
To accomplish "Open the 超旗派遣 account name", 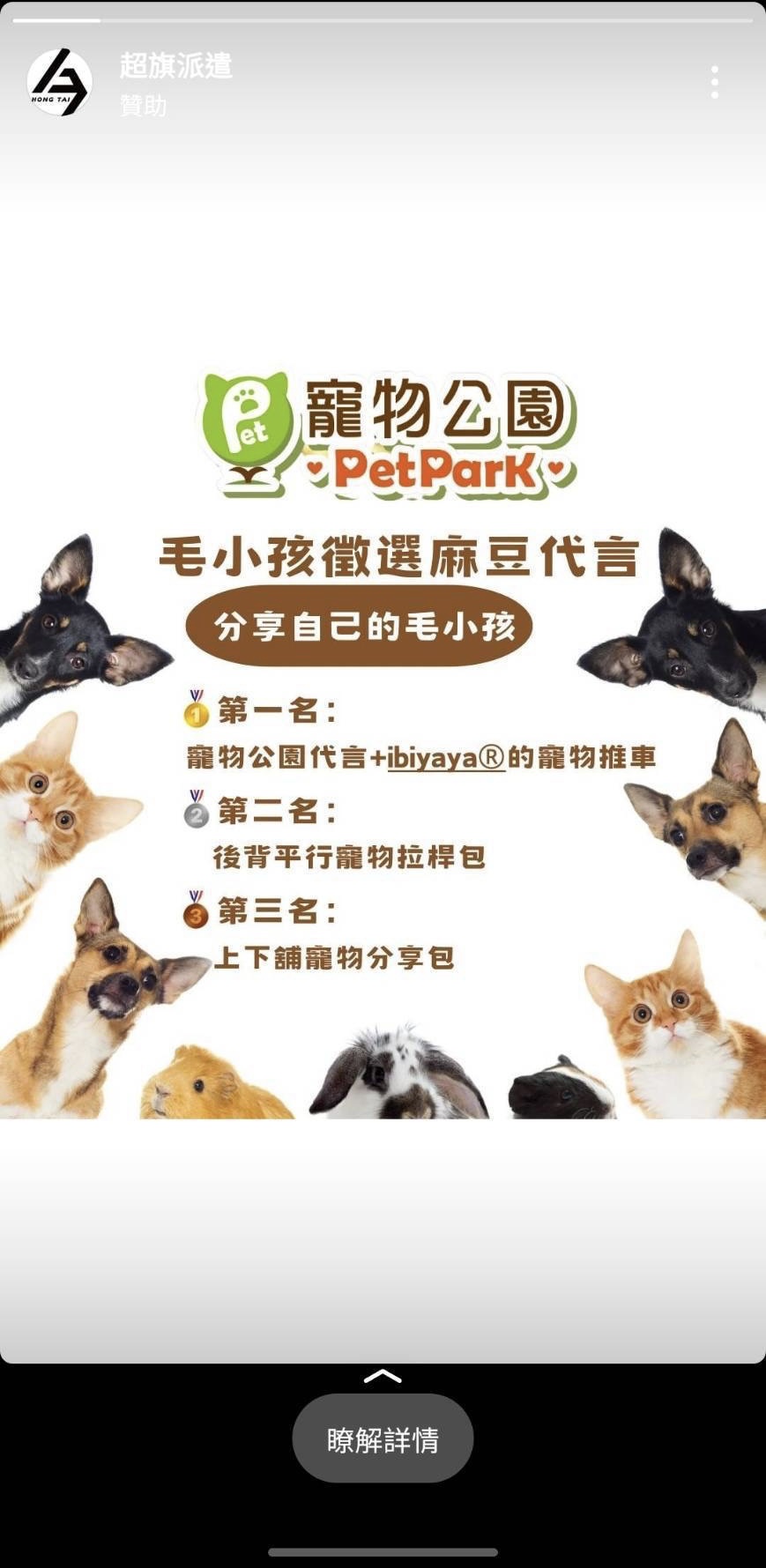I will pos(175,65).
